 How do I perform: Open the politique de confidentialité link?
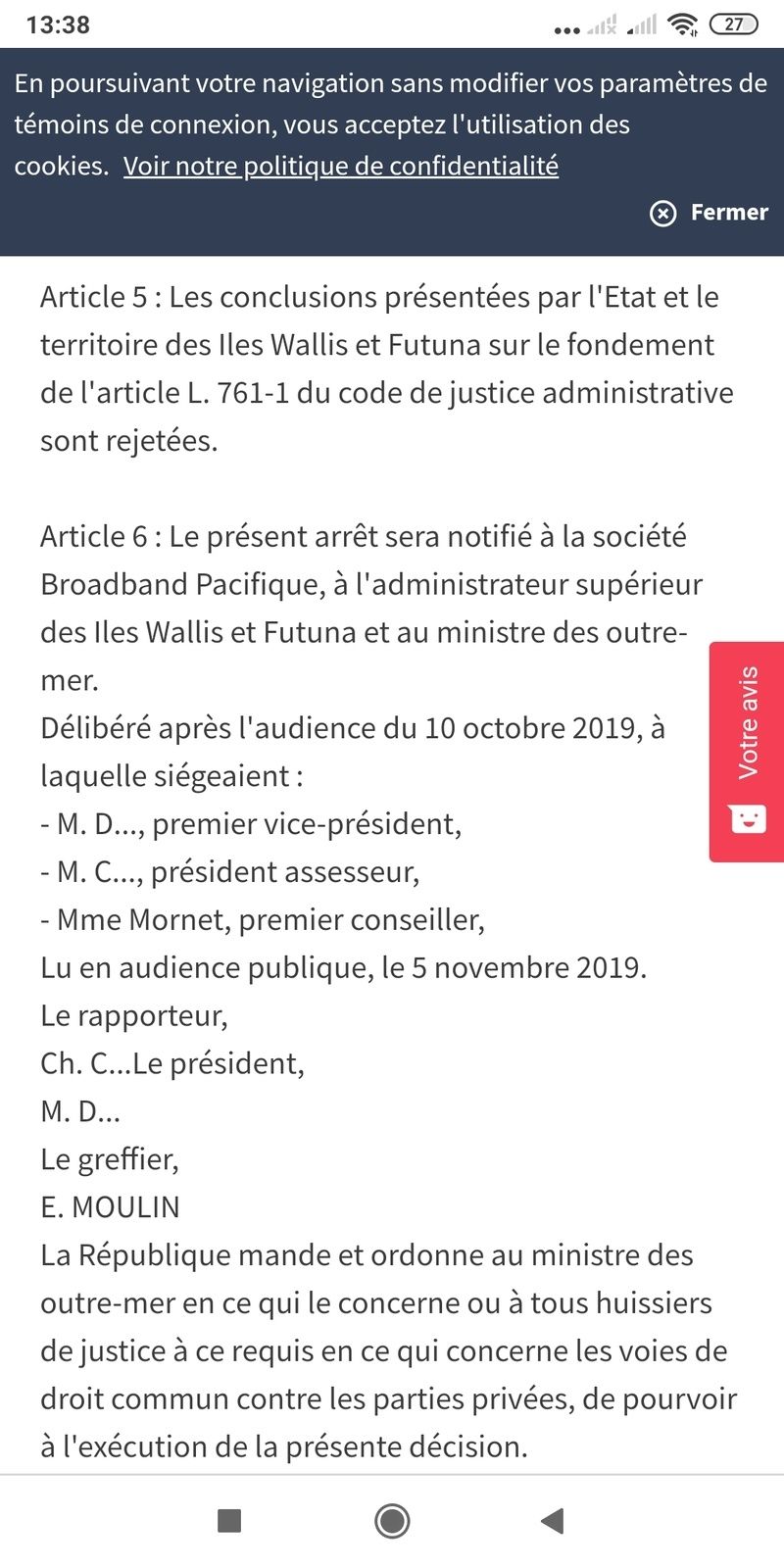tap(341, 166)
